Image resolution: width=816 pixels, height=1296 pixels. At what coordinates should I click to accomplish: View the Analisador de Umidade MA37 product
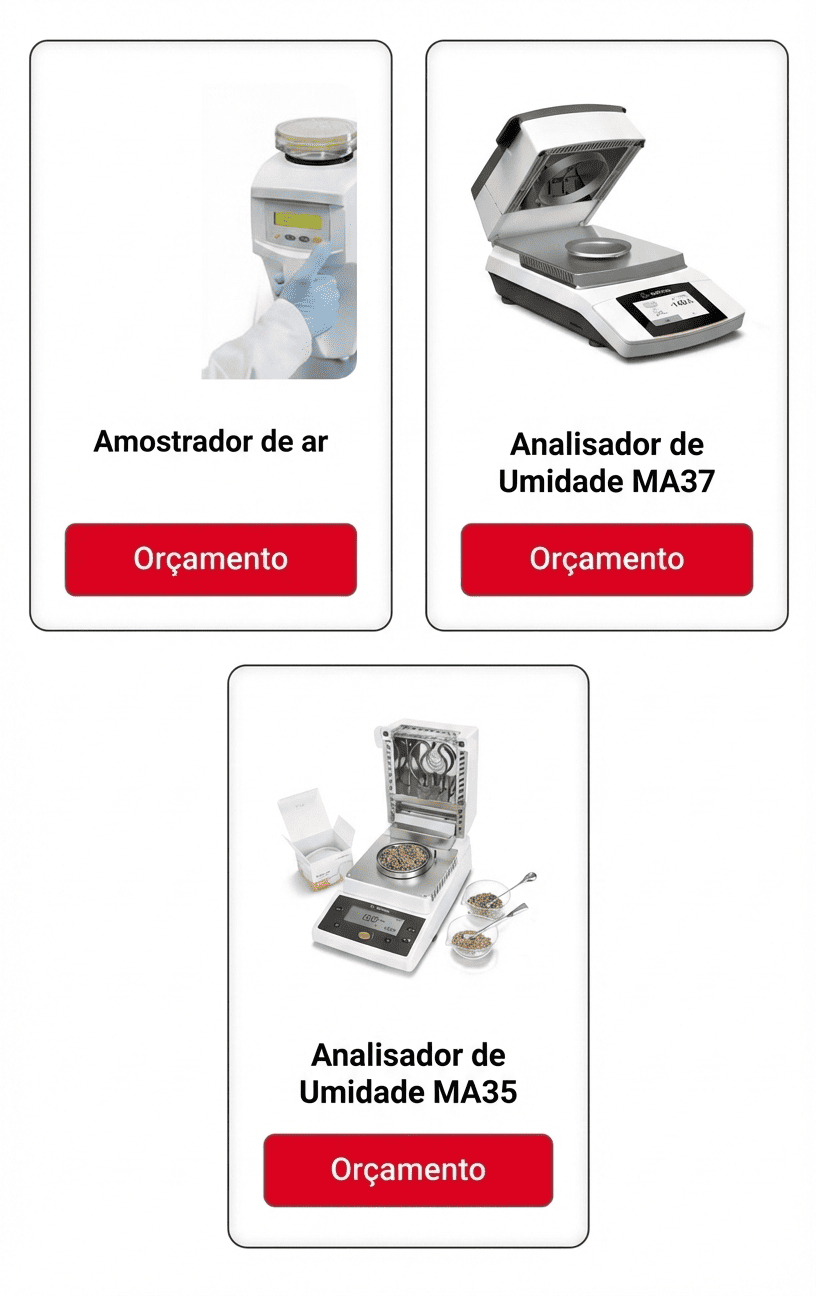coord(606,461)
